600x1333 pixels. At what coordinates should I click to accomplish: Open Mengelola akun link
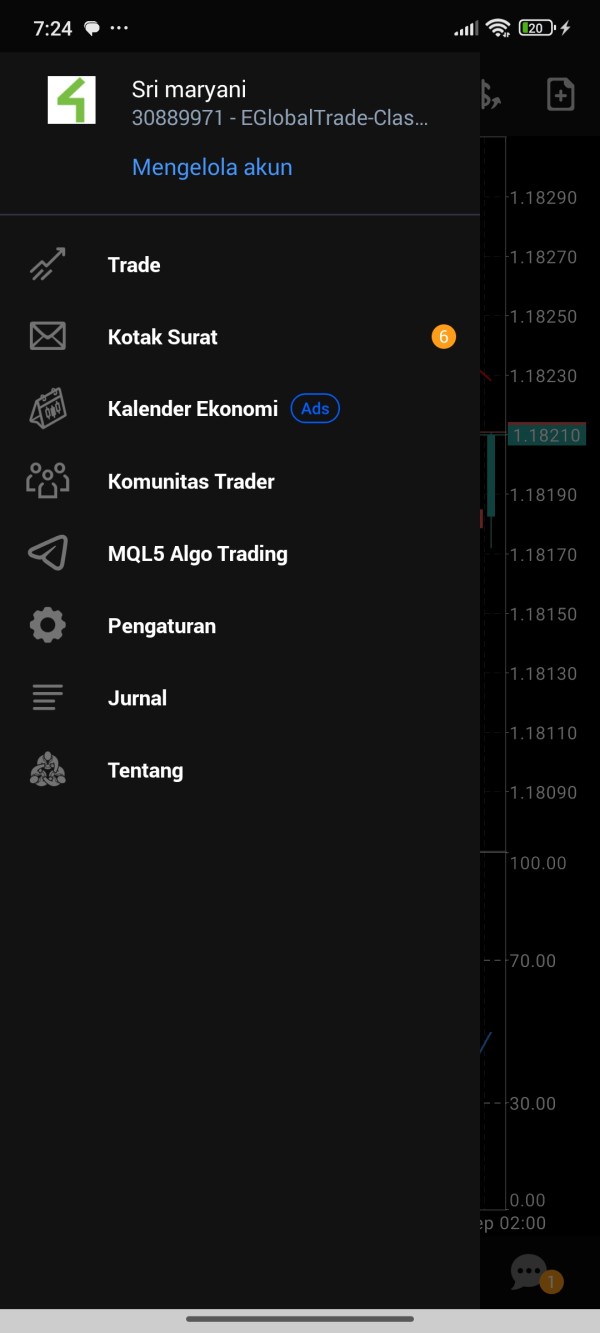click(x=212, y=167)
